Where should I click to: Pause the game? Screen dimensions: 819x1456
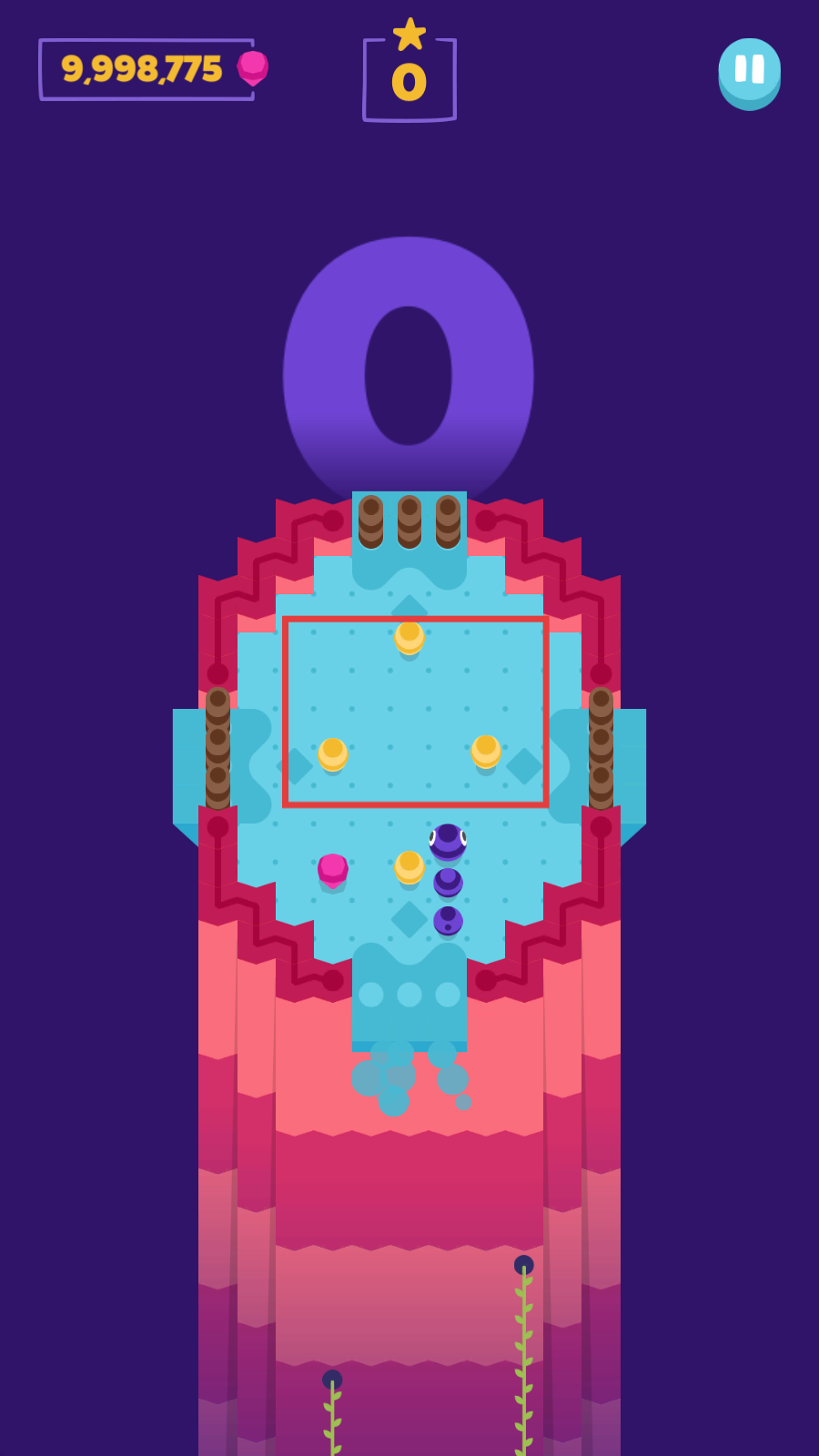(x=749, y=70)
